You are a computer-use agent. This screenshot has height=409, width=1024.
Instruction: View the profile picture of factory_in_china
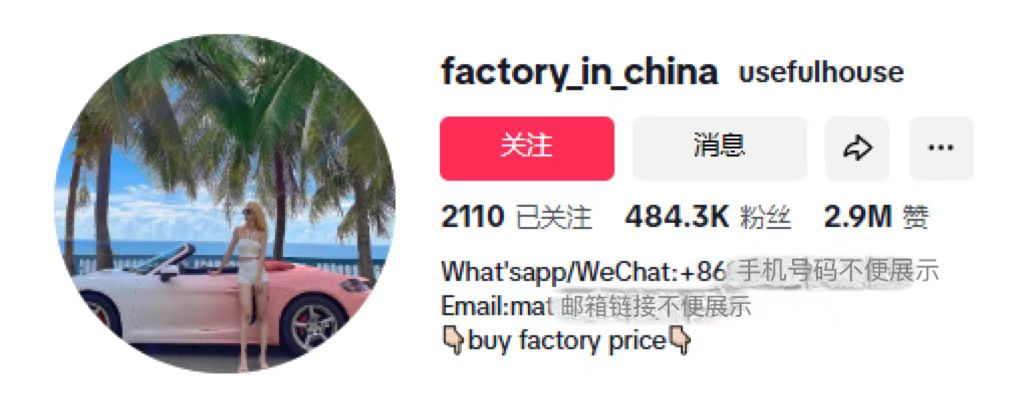pos(225,204)
